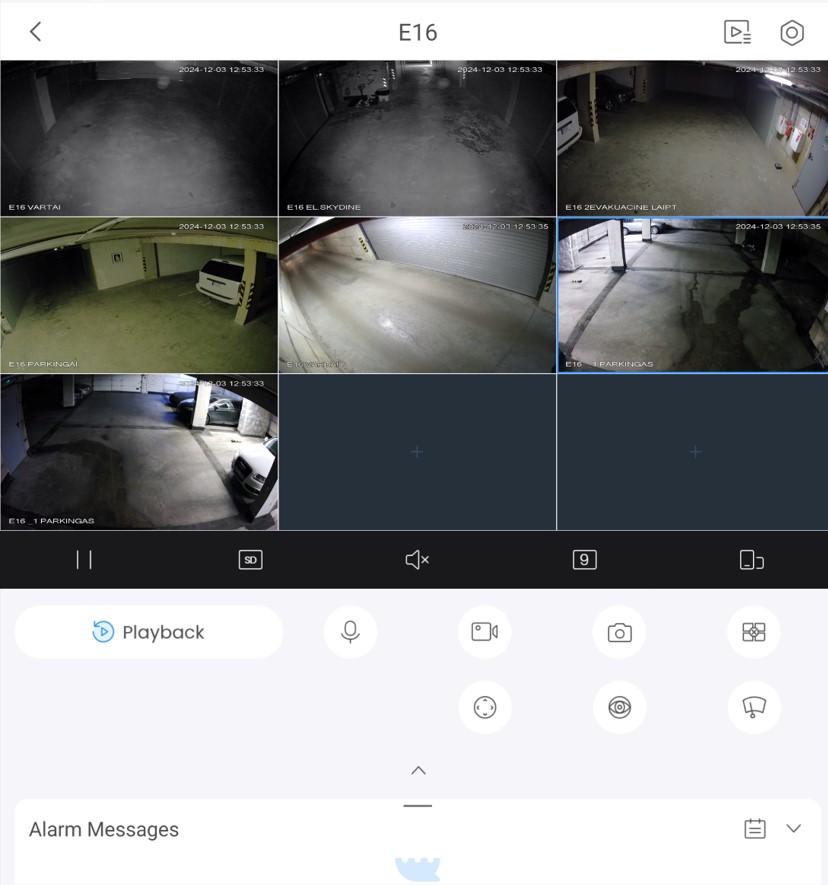The height and width of the screenshot is (885, 828).
Task: Unmute the live view audio
Action: [417, 560]
